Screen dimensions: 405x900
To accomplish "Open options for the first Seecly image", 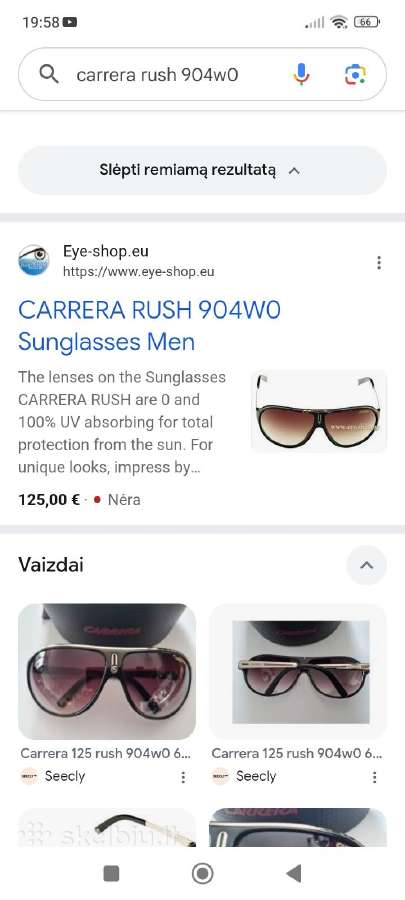I will 183,777.
